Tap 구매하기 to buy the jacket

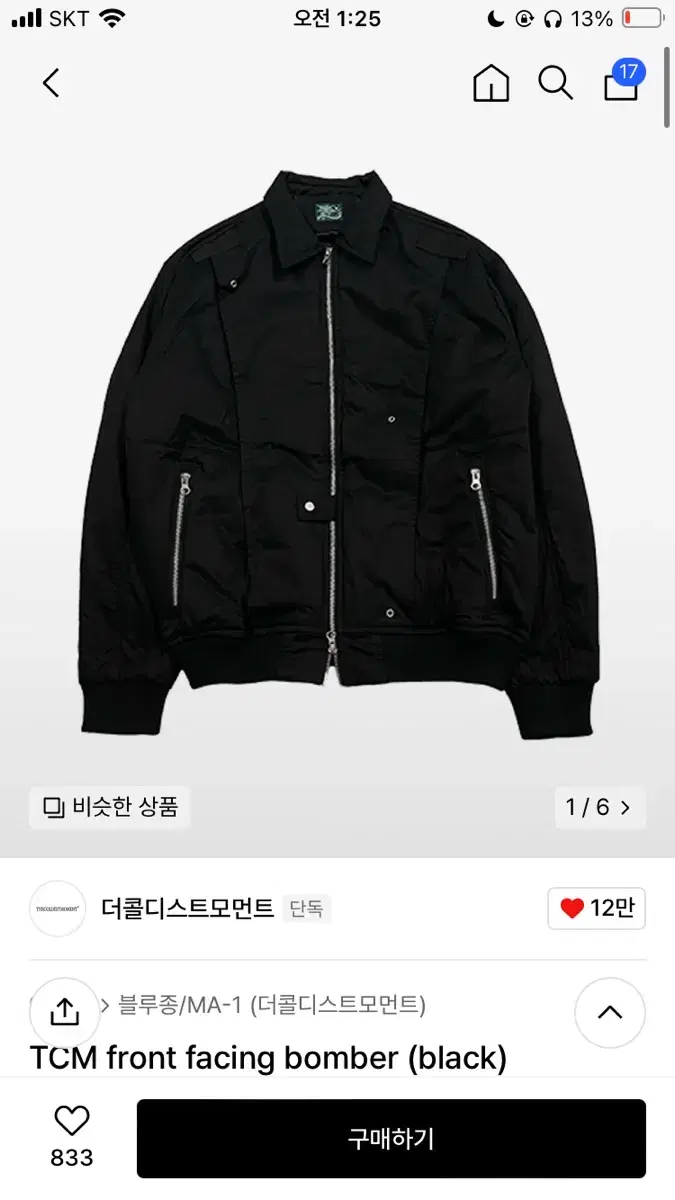(391, 1138)
